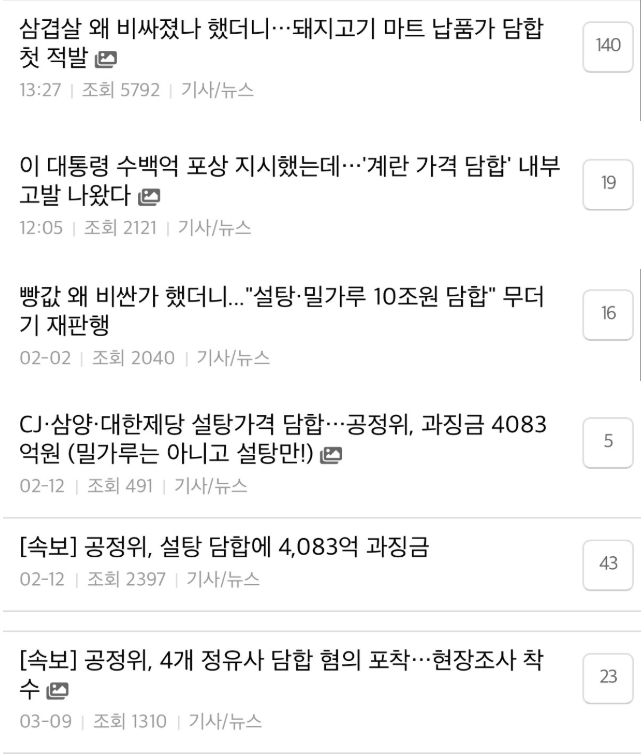Open comments on the 삼겹살 담합 post
Image resolution: width=641 pixels, height=756 pixels.
pos(608,45)
